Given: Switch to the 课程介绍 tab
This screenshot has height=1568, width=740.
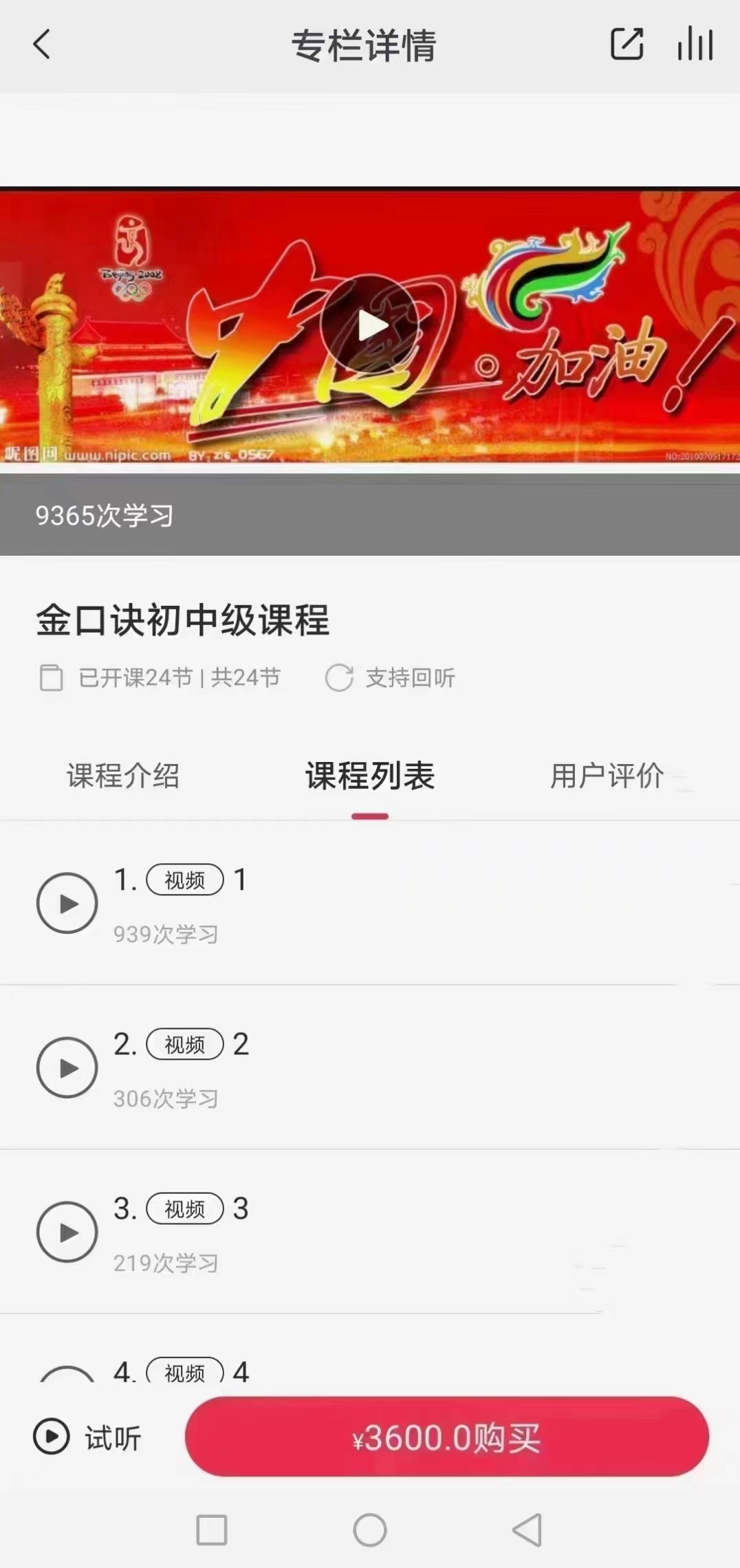Looking at the screenshot, I should tap(123, 776).
